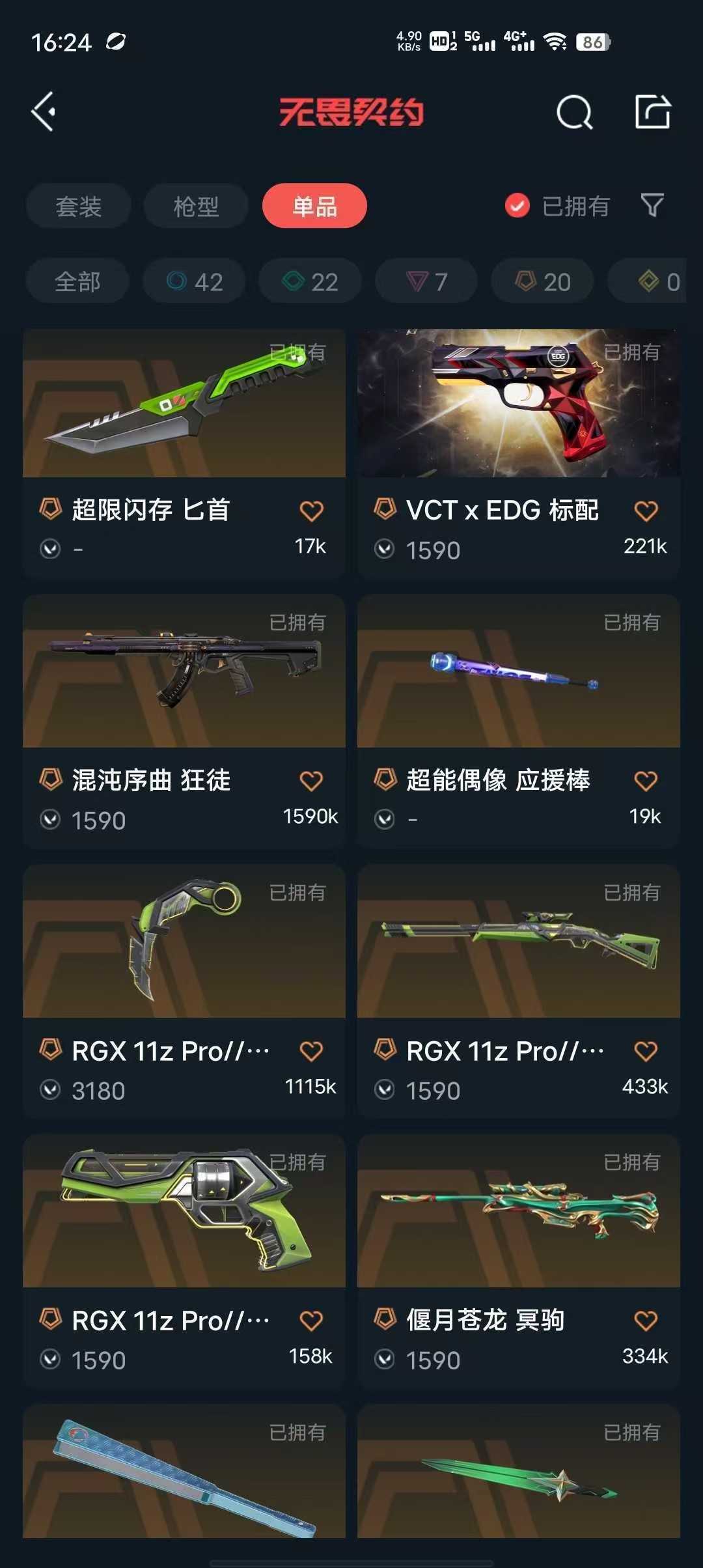Favorite VCT x EDG 标配 with its heart
The height and width of the screenshot is (1568, 703).
pyautogui.click(x=646, y=512)
